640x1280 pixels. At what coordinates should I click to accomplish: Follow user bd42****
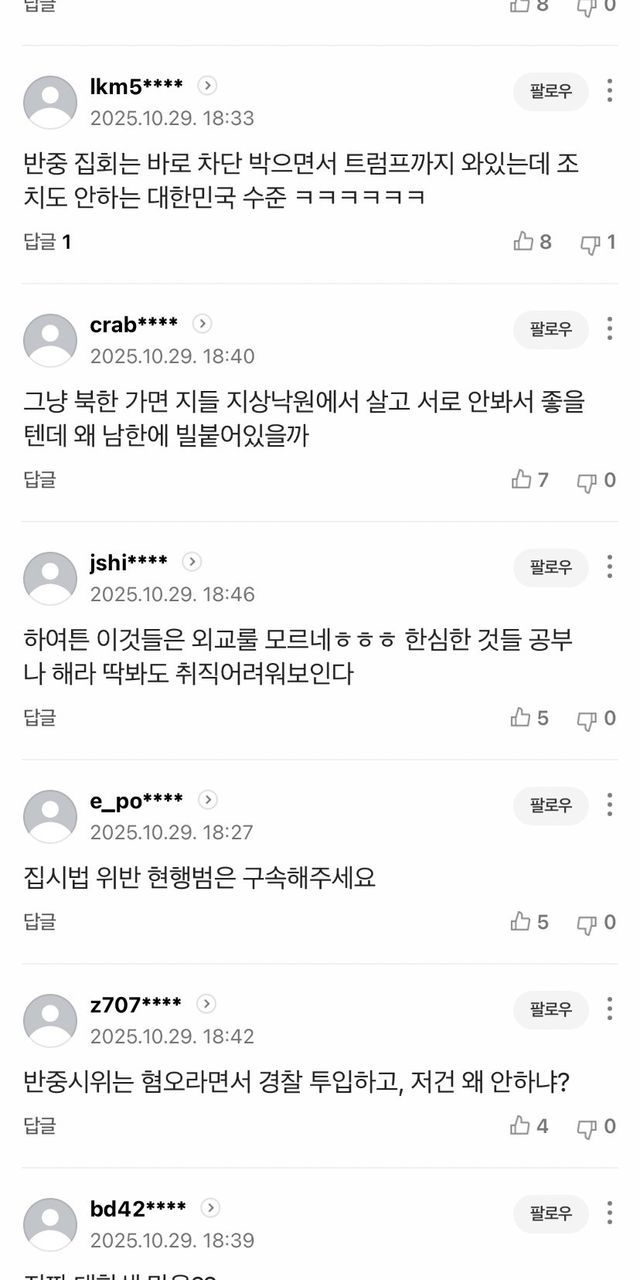coord(551,1213)
